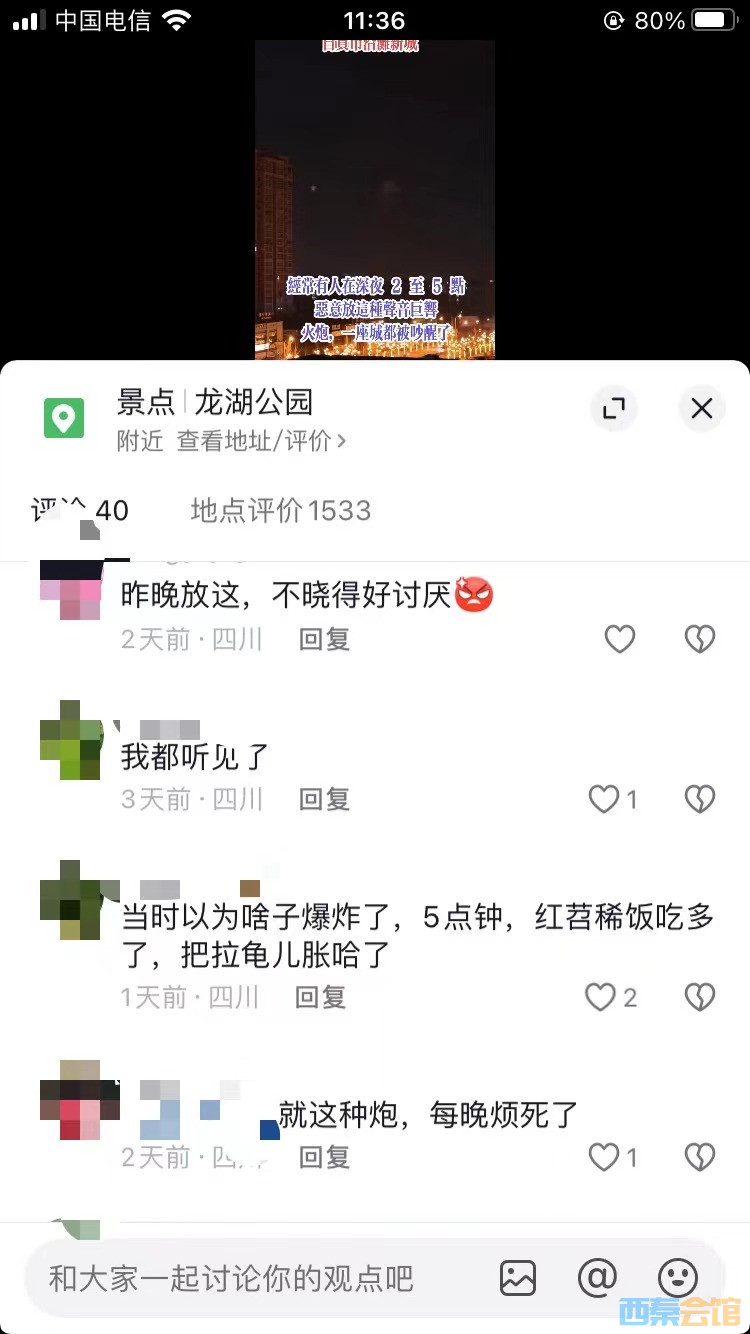
Task: Expand the comments panel to full screen
Action: coord(613,408)
